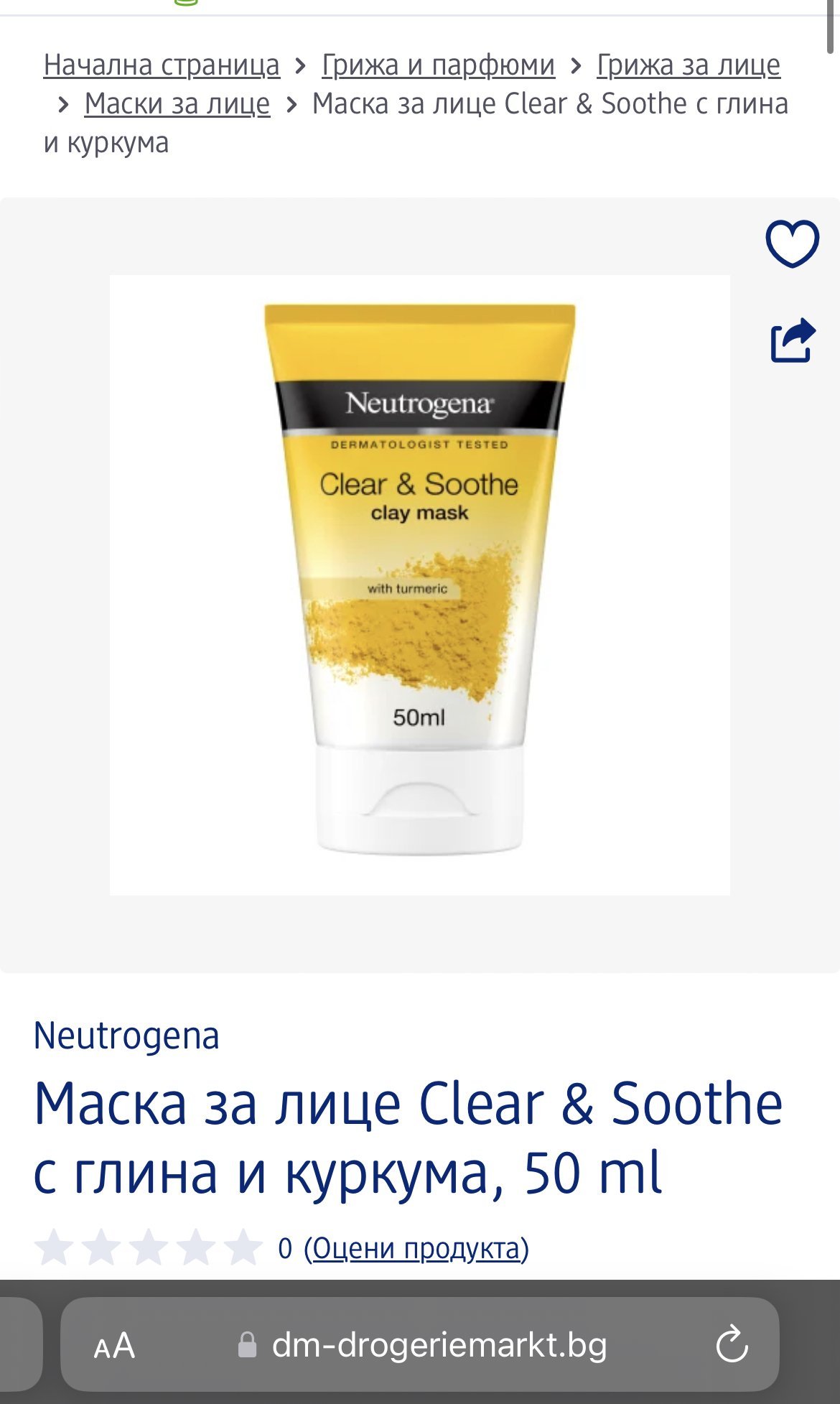Open the Neutrogena brand link
Image resolution: width=840 pixels, height=1404 pixels.
[x=126, y=1036]
